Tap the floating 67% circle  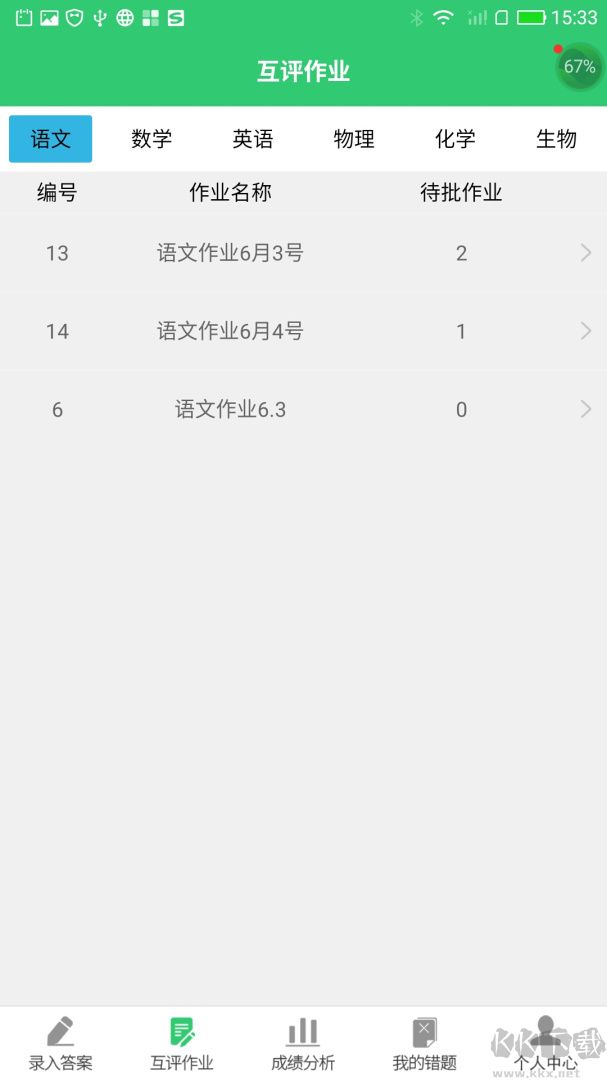[579, 68]
